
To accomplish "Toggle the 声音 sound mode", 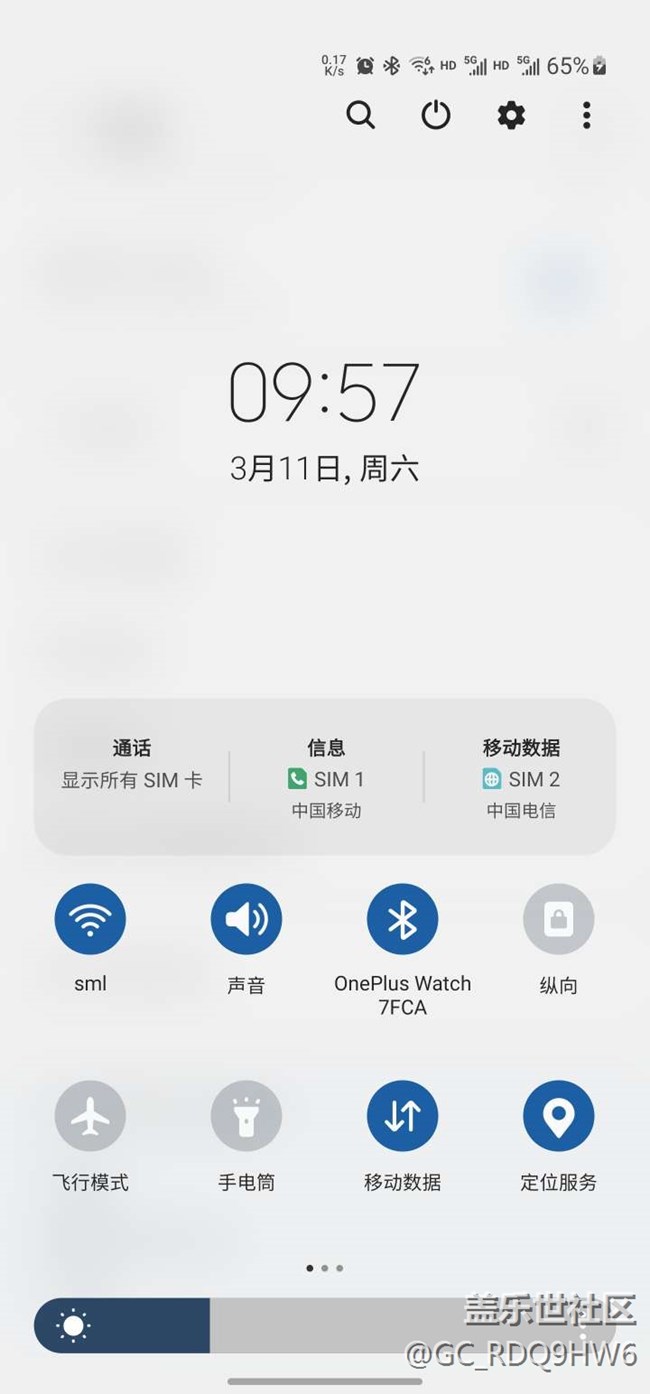I will pos(246,919).
